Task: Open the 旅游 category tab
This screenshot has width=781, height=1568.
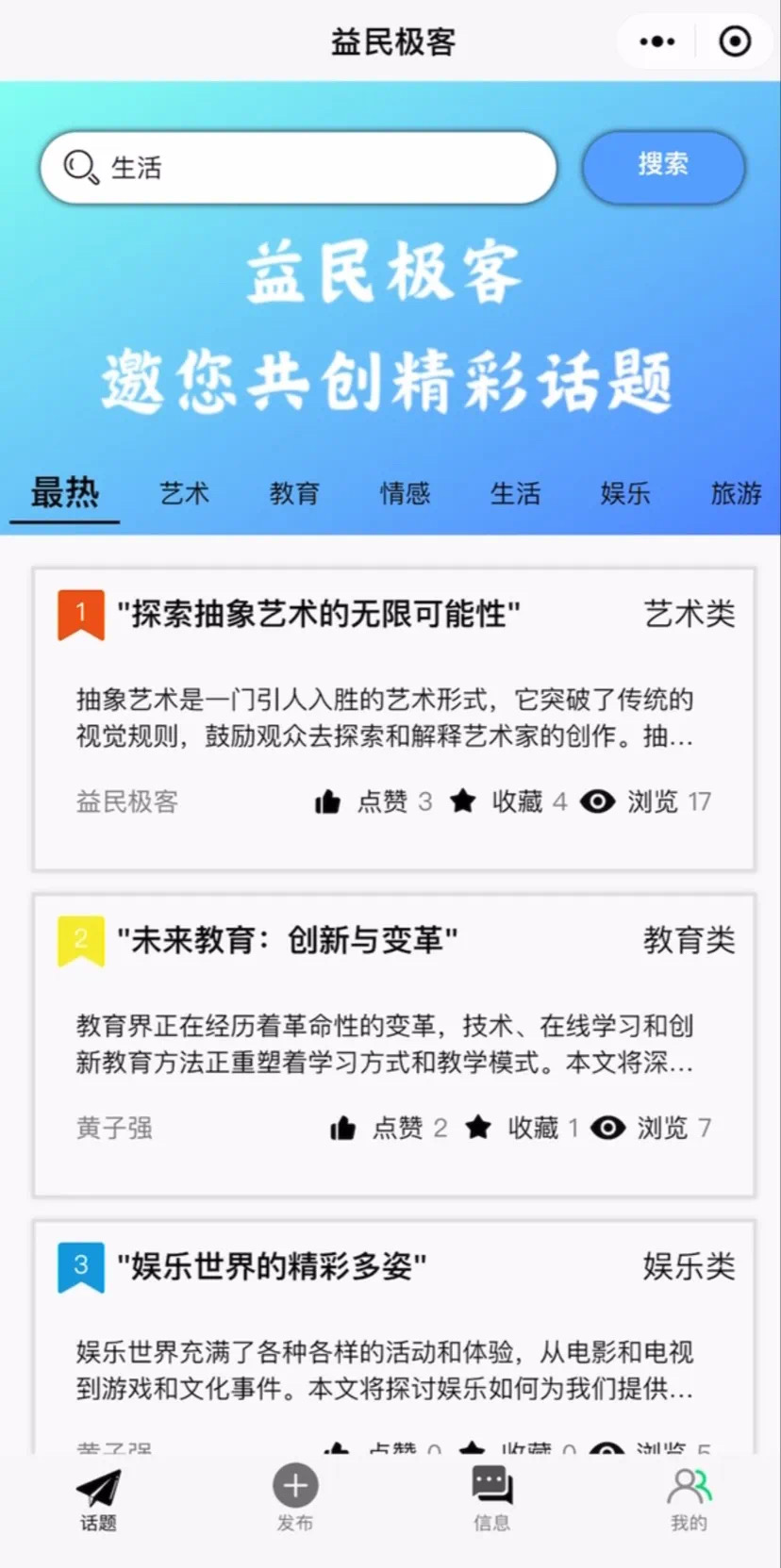Action: pos(736,493)
